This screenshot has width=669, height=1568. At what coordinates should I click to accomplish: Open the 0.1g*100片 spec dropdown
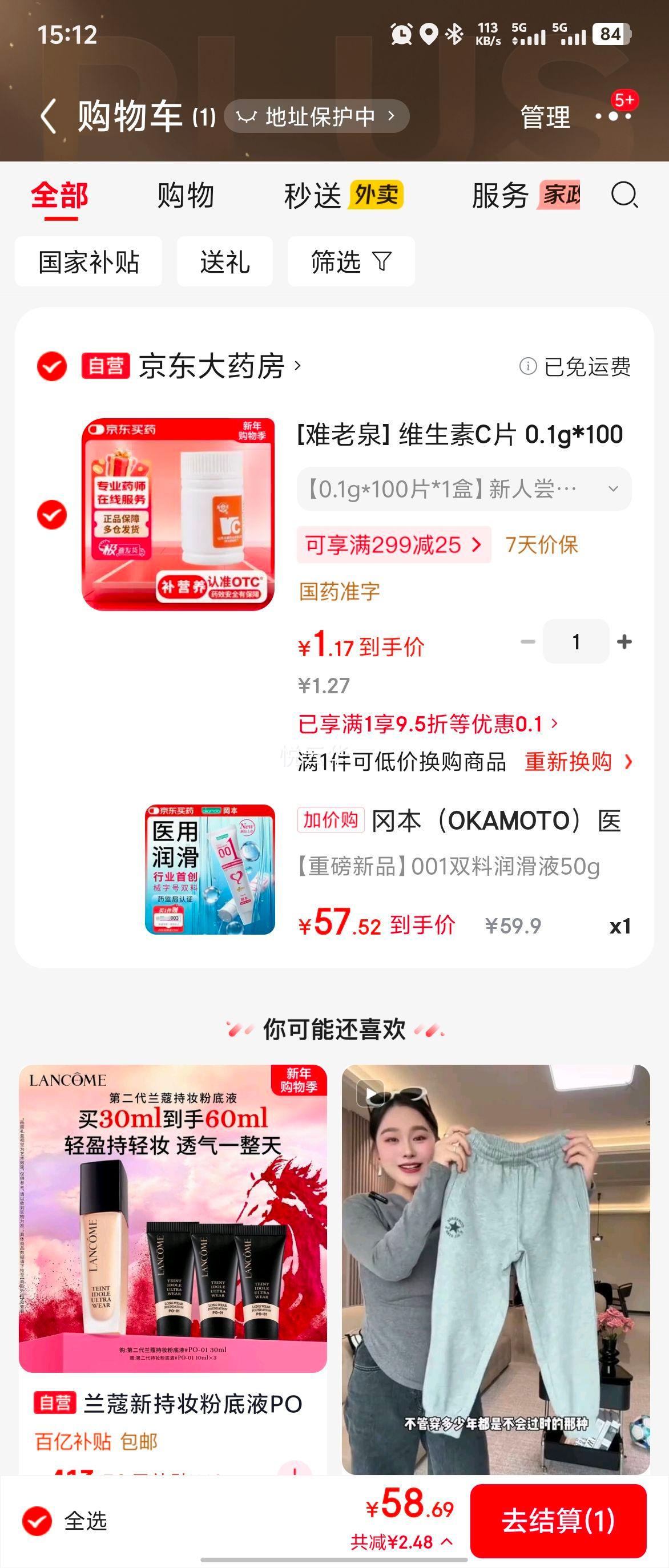[x=465, y=488]
